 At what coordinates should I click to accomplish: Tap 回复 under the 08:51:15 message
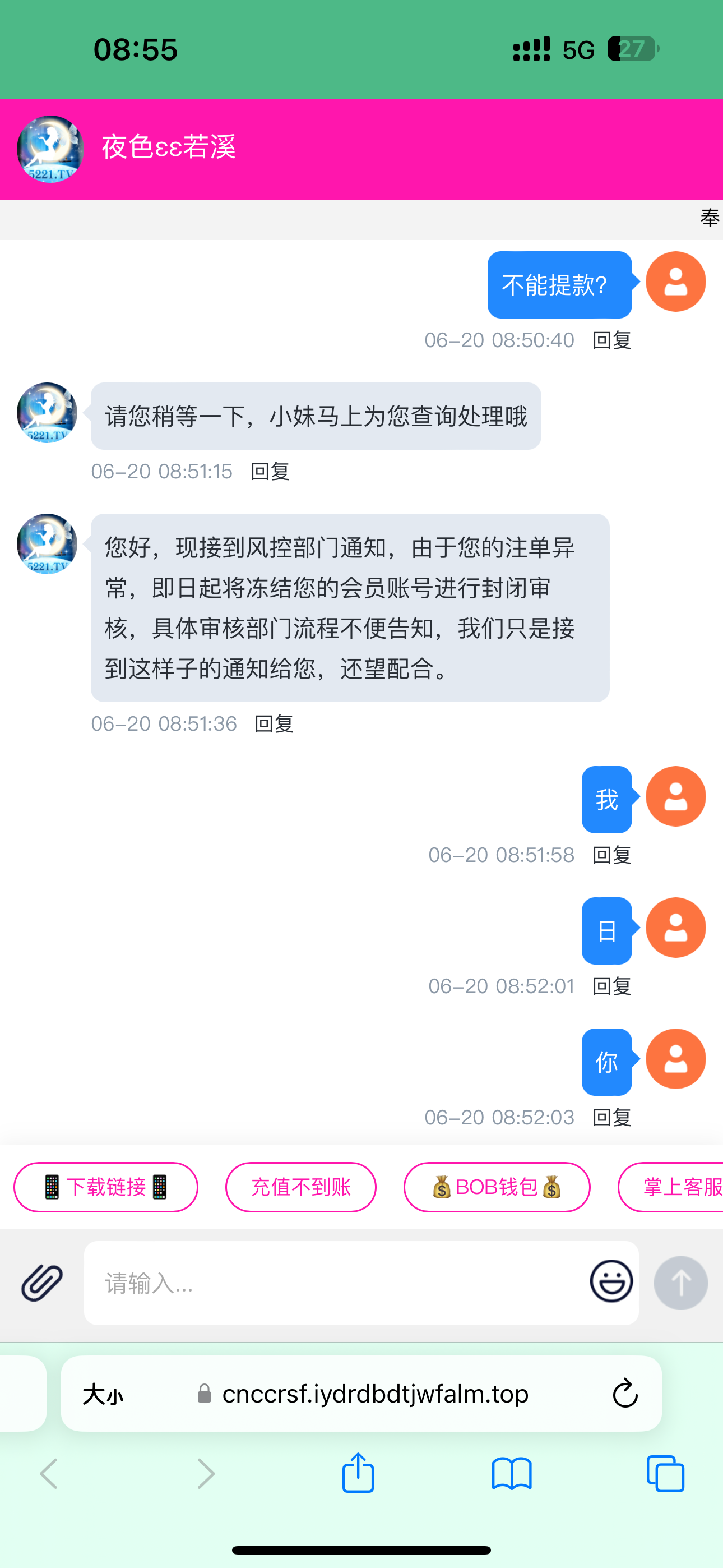pos(270,472)
